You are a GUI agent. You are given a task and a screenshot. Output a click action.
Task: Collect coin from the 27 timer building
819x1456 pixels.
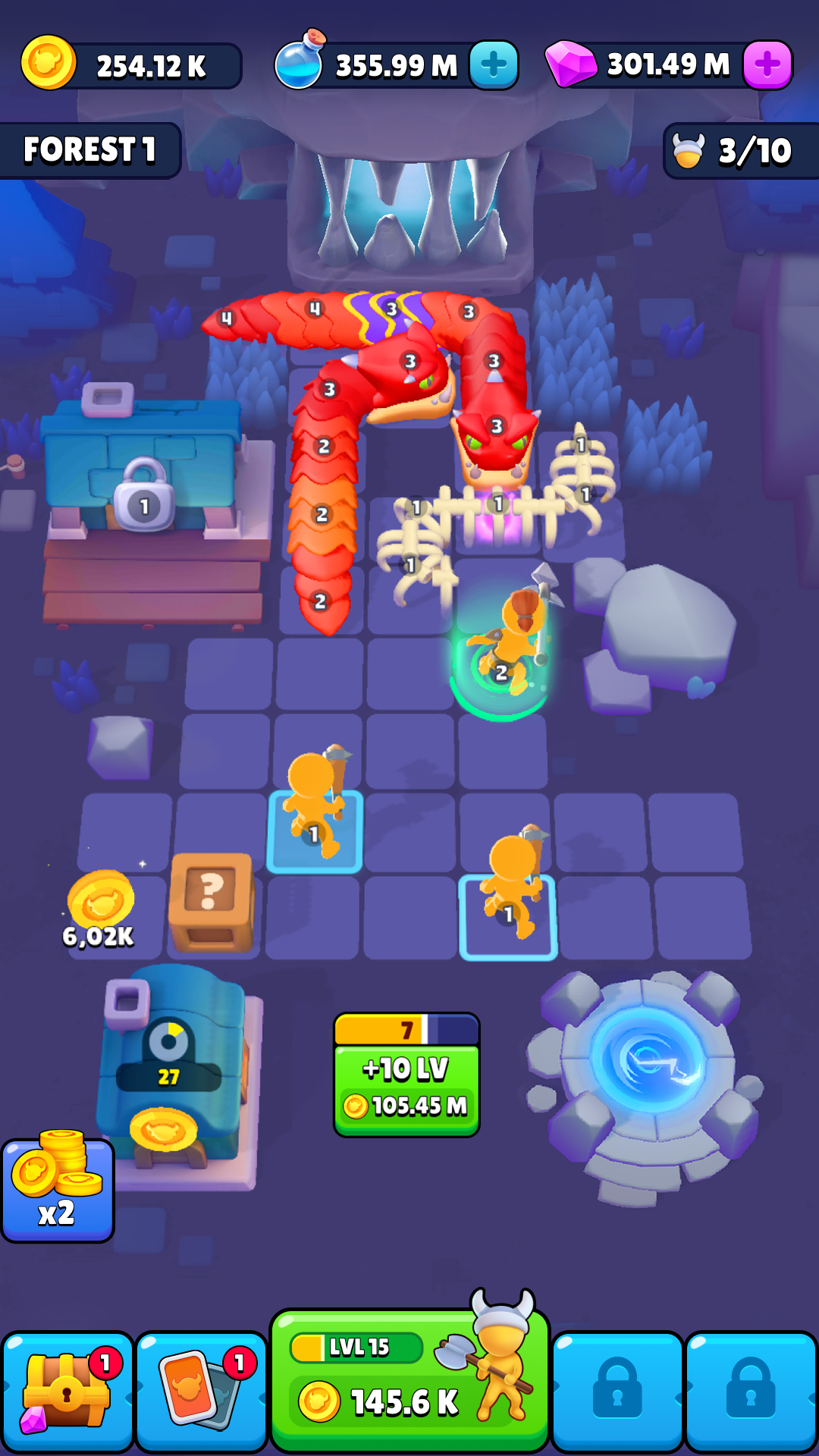tap(164, 1130)
